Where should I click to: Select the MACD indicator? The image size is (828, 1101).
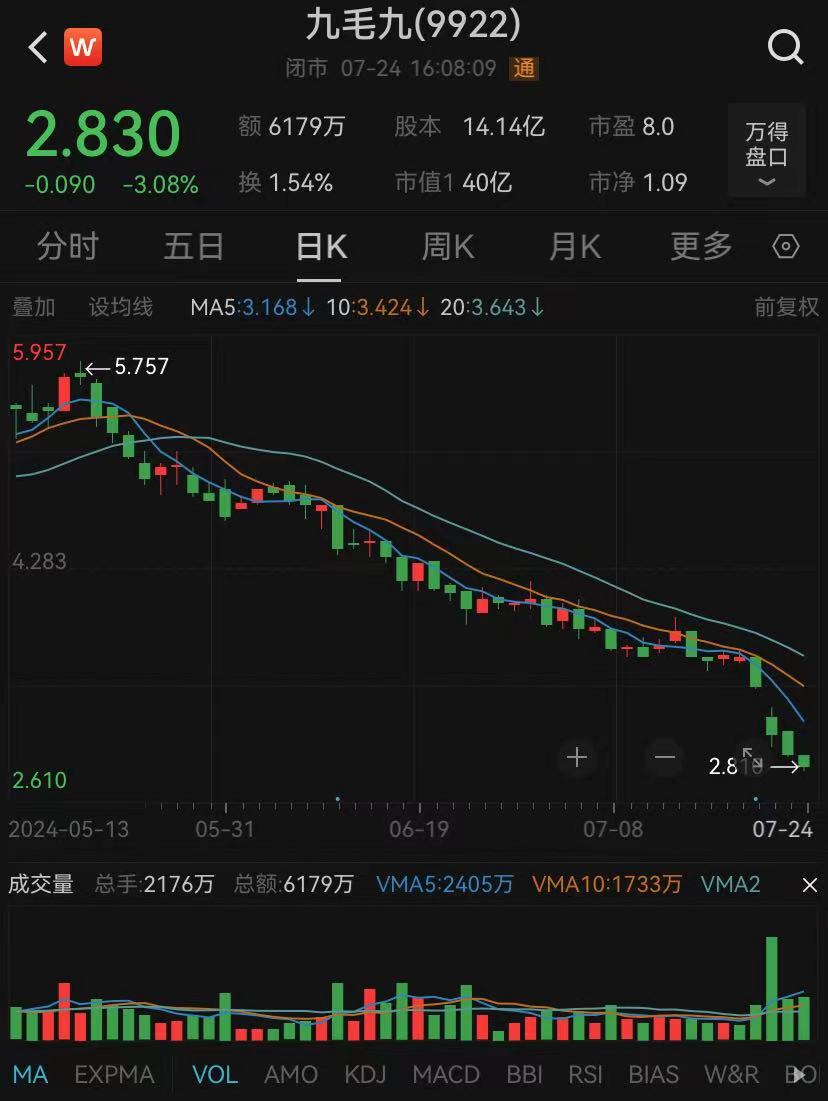446,1074
